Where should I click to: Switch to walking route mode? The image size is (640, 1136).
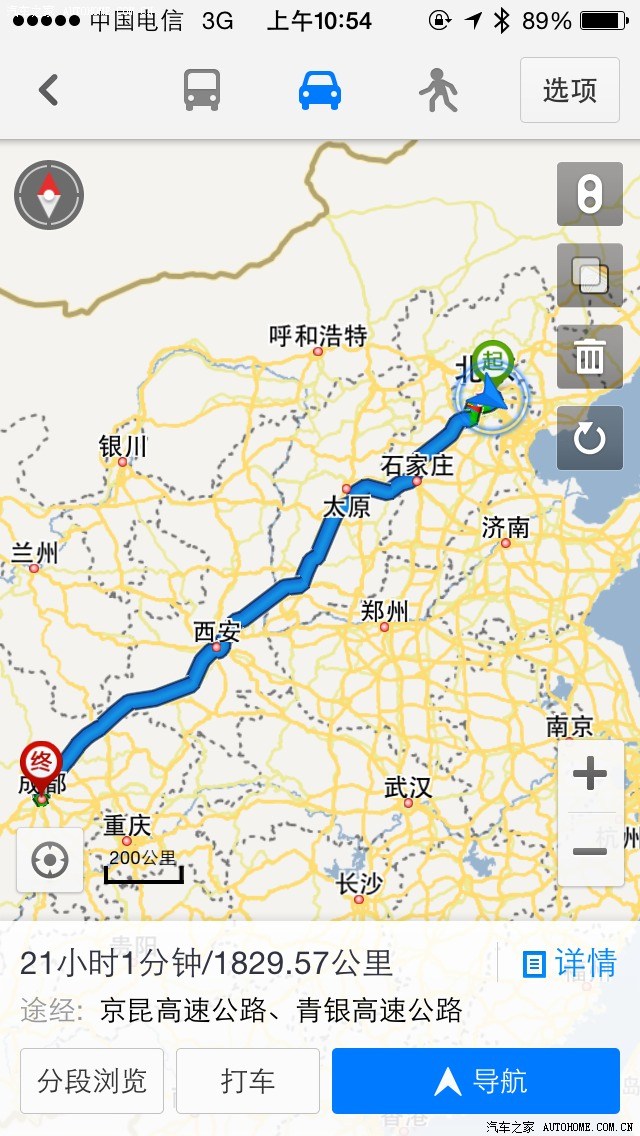pyautogui.click(x=438, y=91)
